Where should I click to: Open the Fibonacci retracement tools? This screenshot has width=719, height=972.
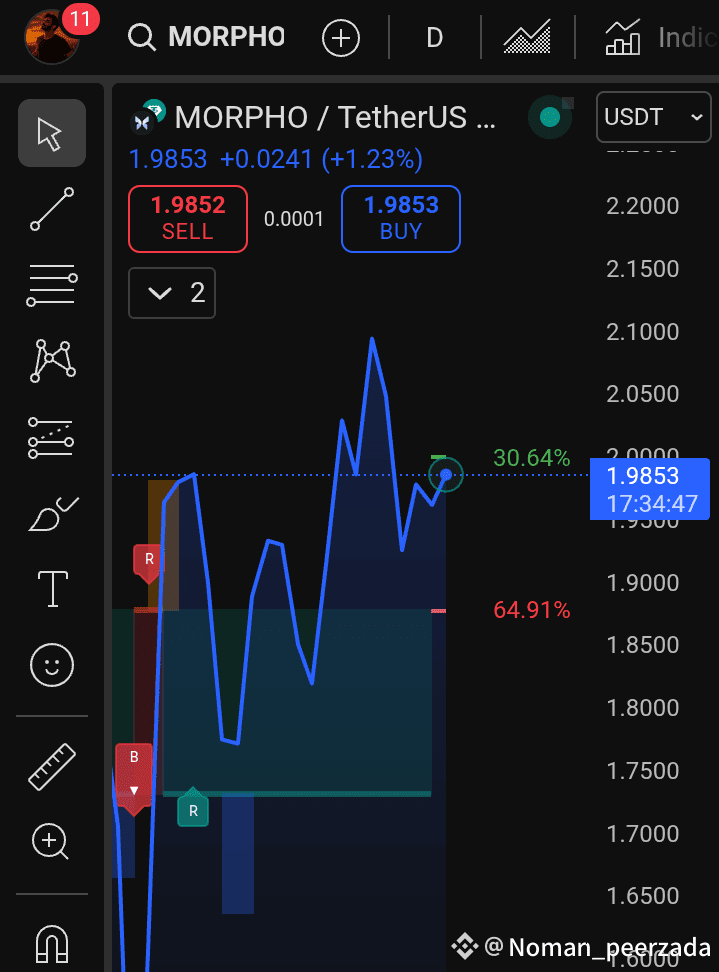51,286
